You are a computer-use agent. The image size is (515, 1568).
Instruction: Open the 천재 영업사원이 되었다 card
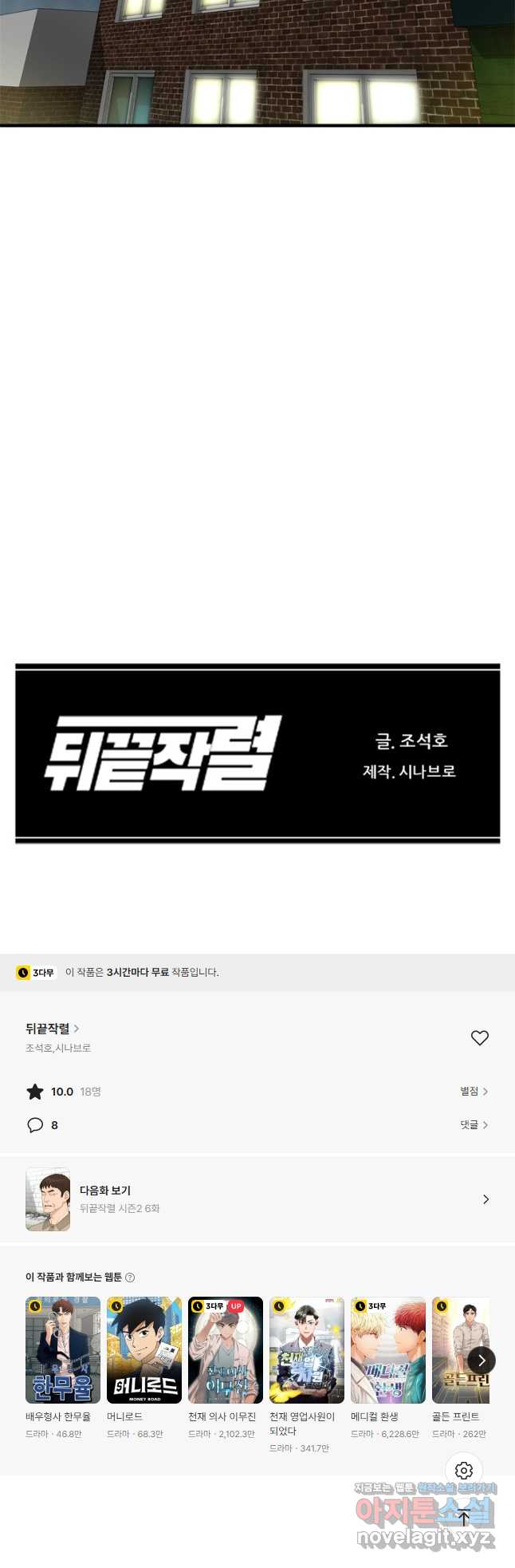(307, 1349)
